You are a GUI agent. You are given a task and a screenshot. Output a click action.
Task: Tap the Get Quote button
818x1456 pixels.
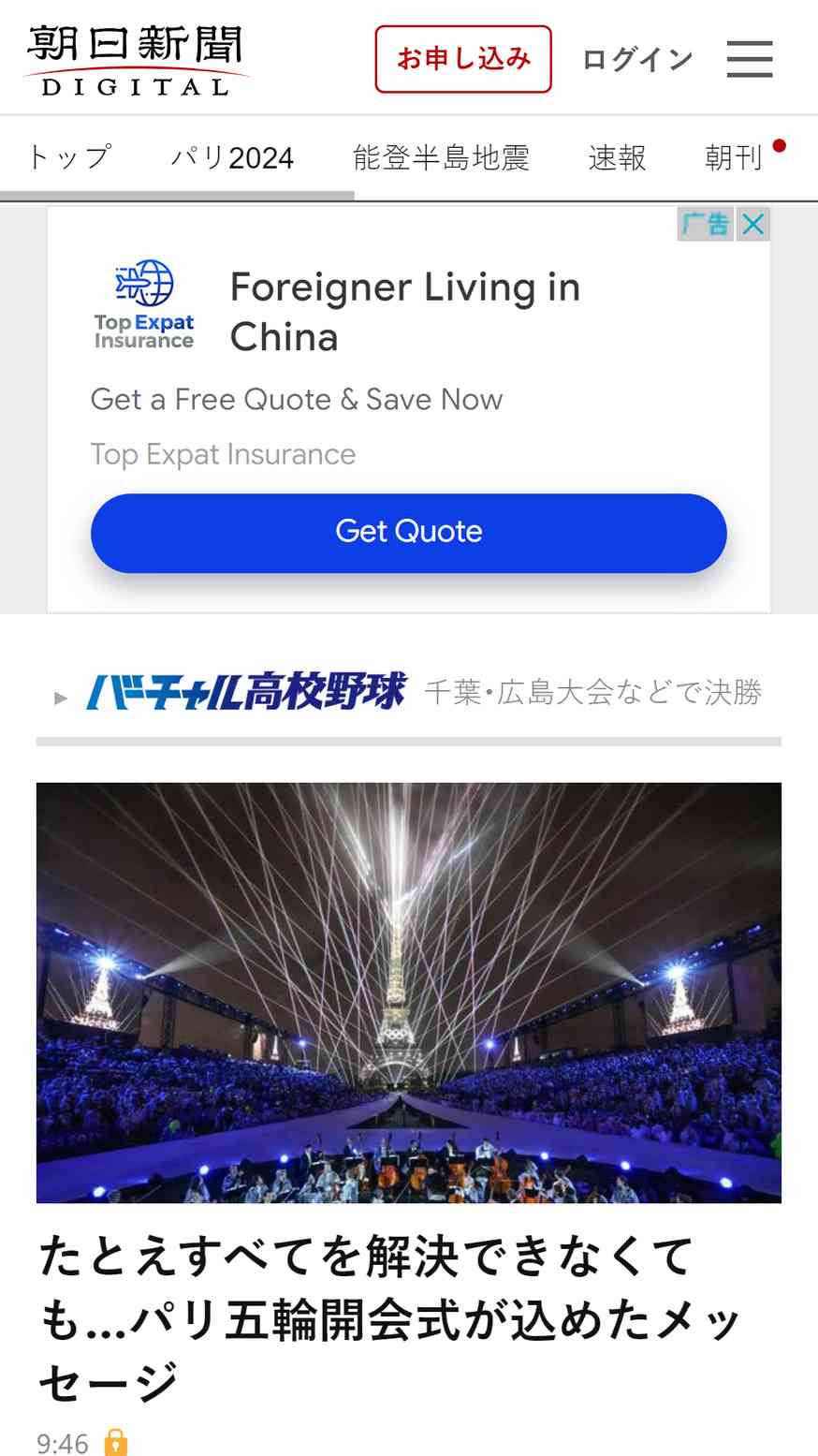pos(408,533)
